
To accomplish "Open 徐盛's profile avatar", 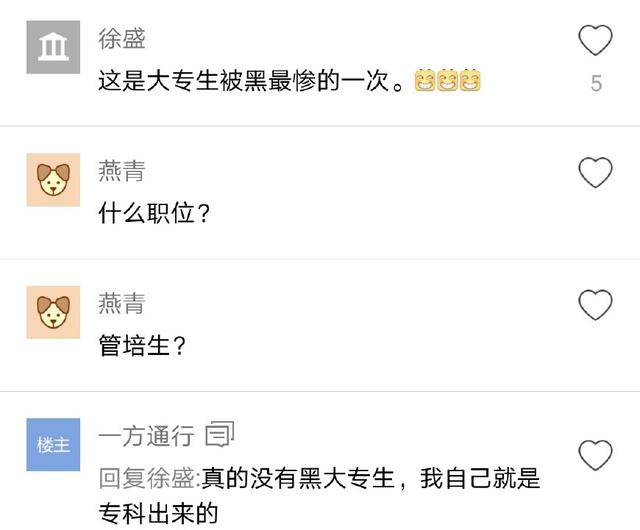I will 52,47.
